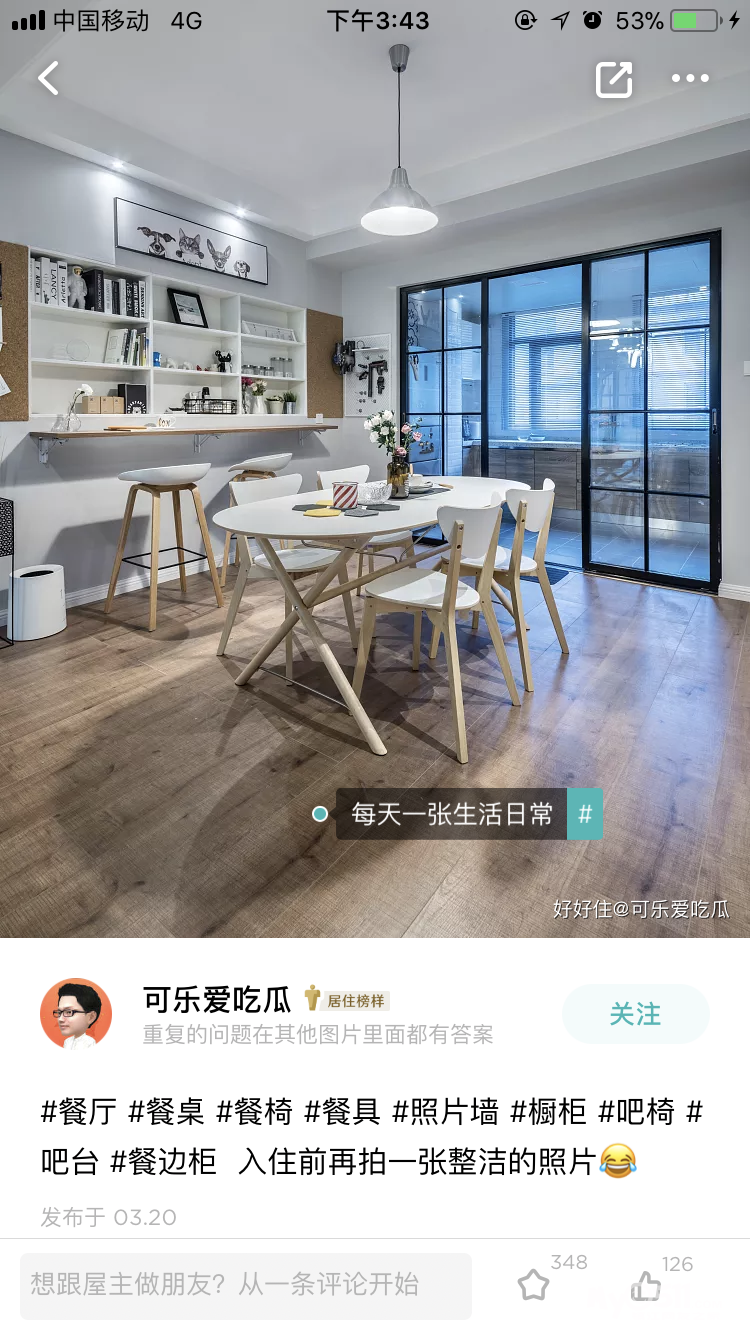Favorite this post with the star icon
The width and height of the screenshot is (750, 1334).
click(533, 1285)
